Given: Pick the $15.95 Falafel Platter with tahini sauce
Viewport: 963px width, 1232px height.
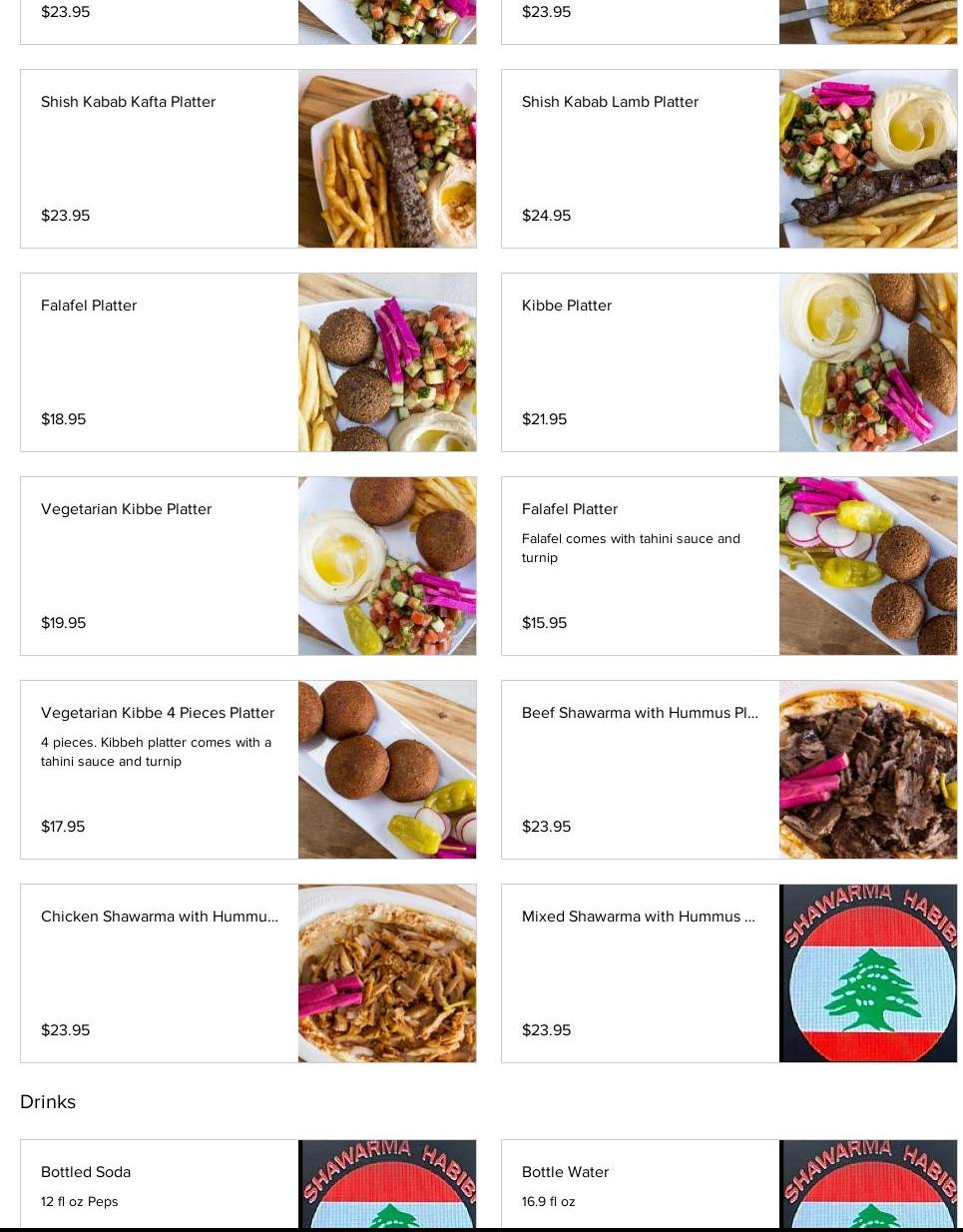Looking at the screenshot, I should (x=728, y=566).
